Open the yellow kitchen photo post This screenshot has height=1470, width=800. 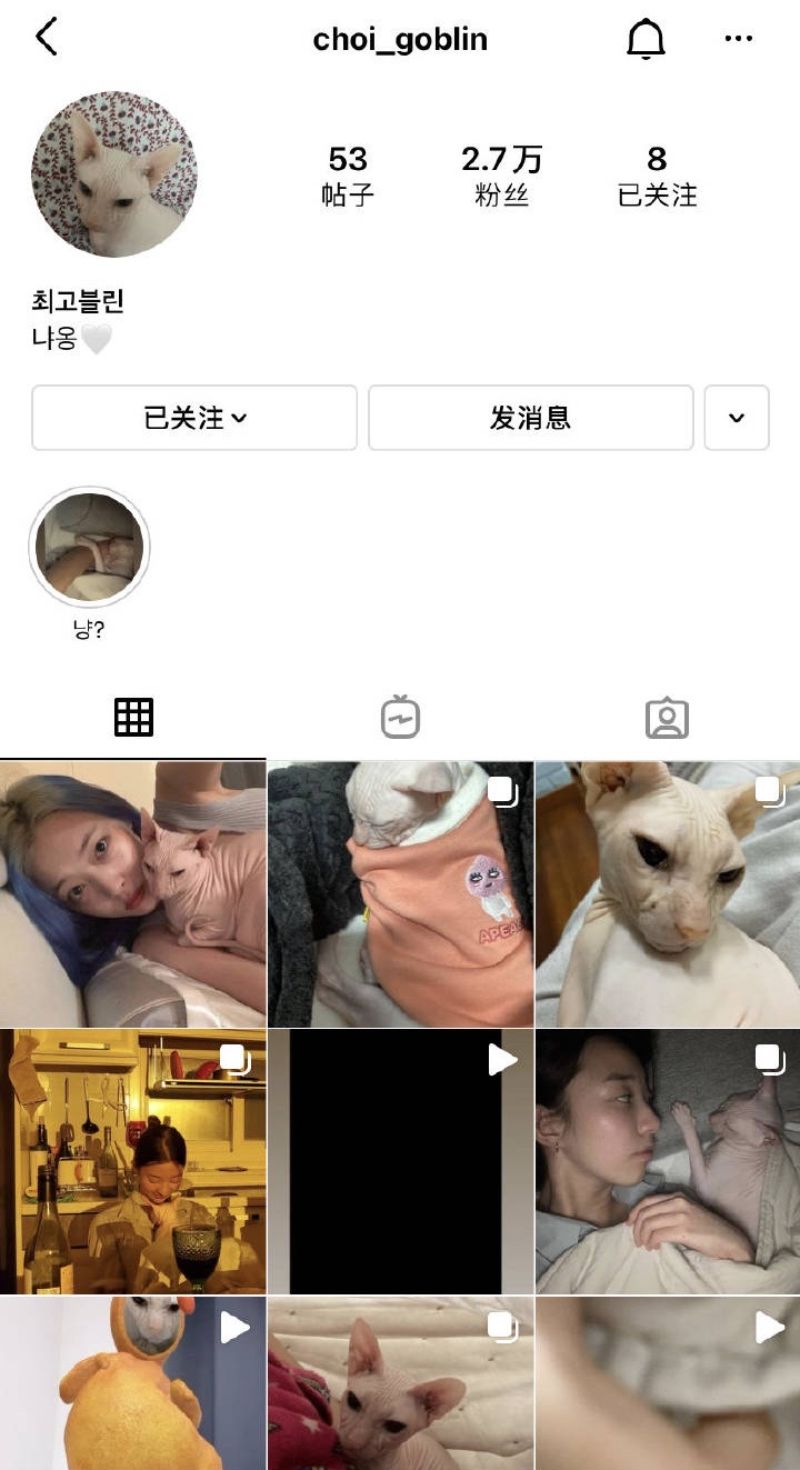point(133,1161)
